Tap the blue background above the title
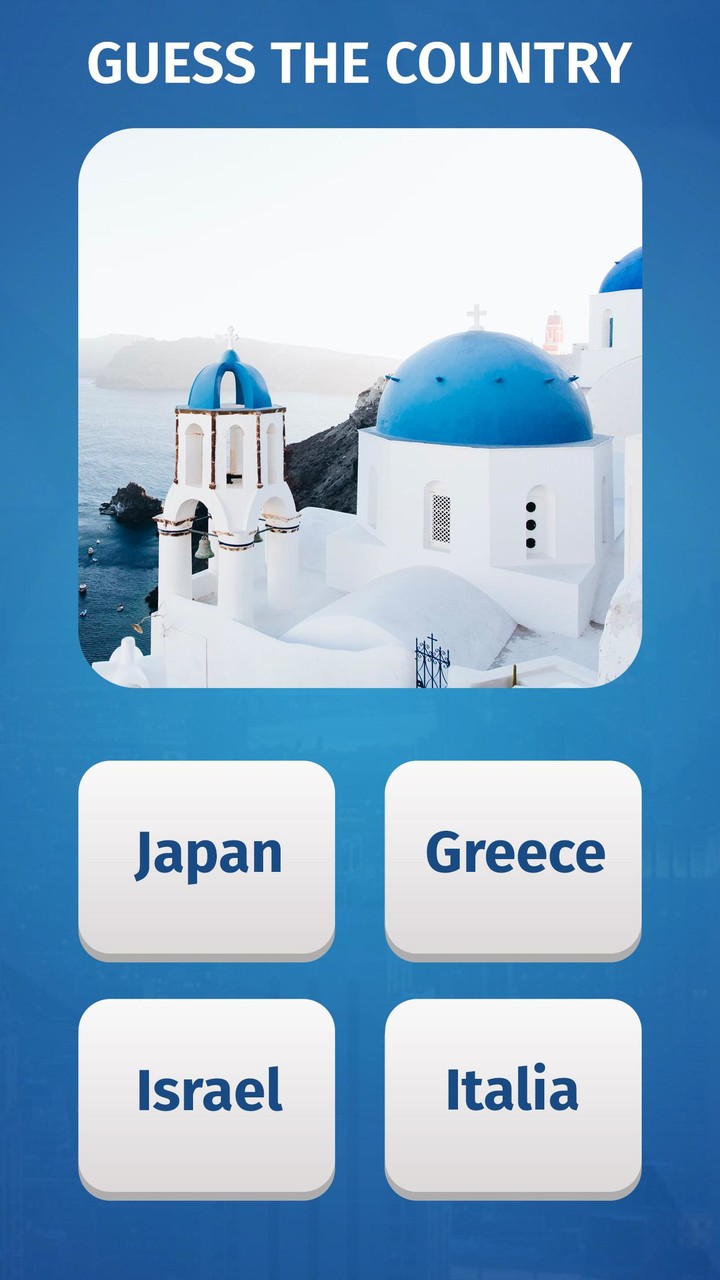Image resolution: width=720 pixels, height=1280 pixels. 360,15
